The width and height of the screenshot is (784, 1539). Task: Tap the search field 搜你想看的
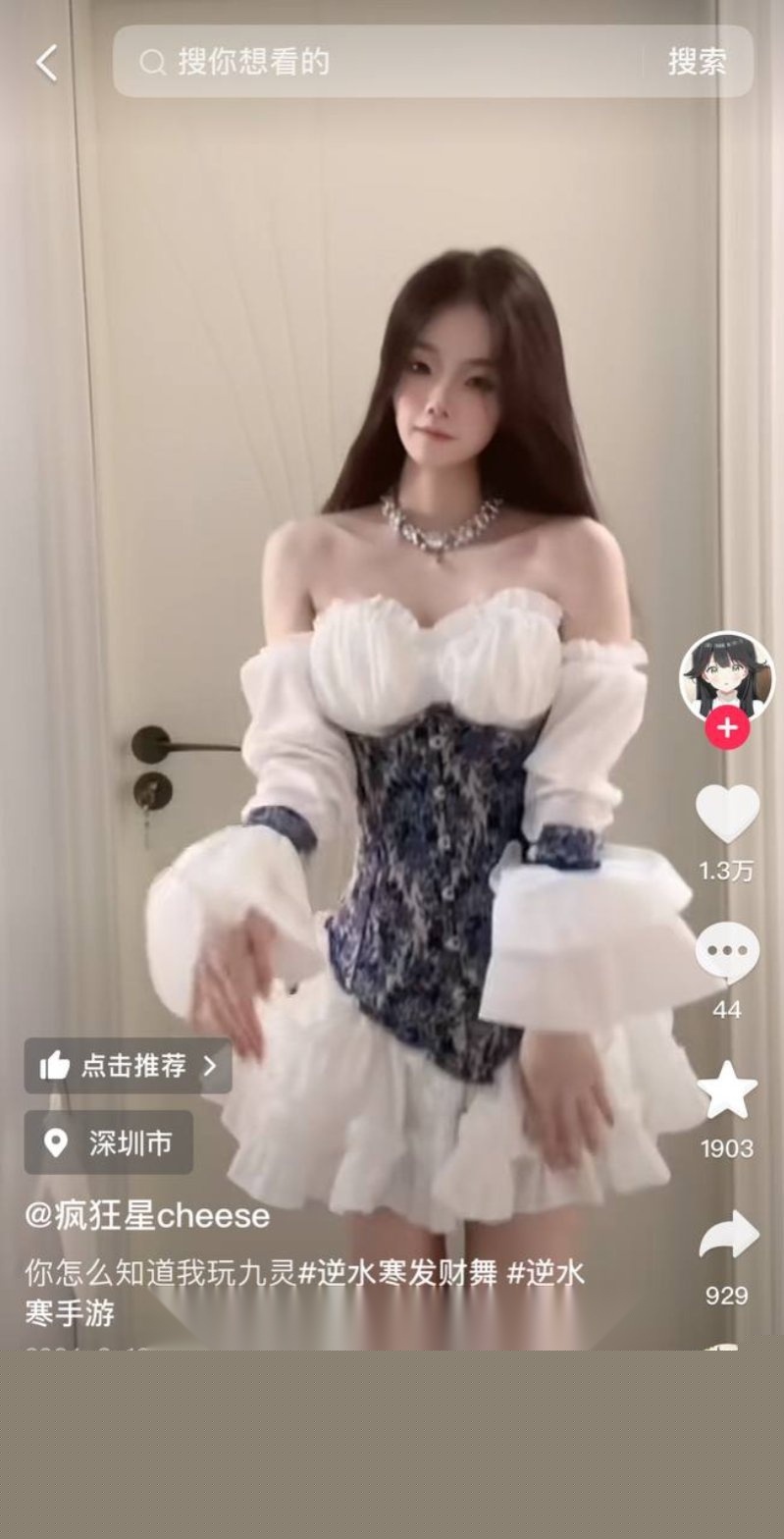pos(383,63)
